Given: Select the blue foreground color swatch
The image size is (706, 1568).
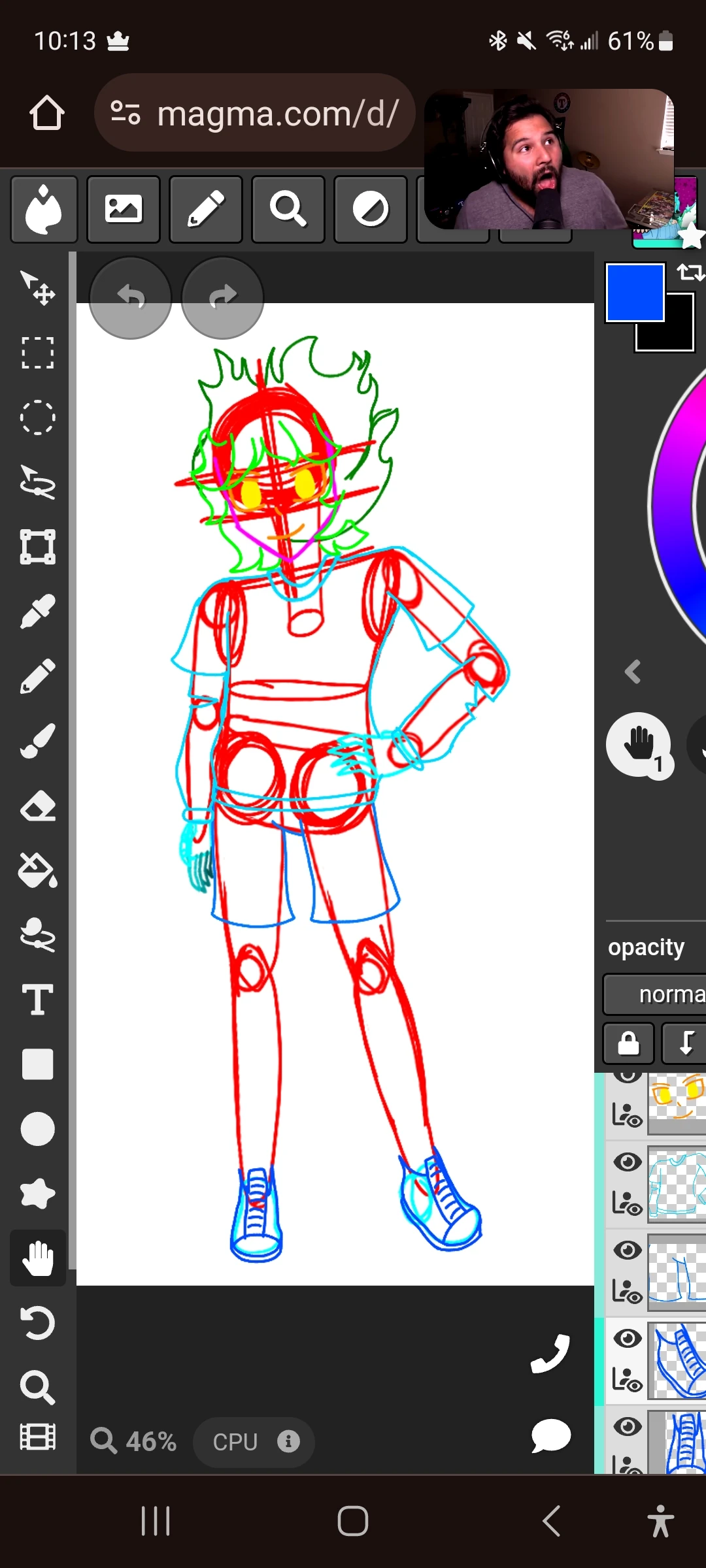Looking at the screenshot, I should 633,293.
